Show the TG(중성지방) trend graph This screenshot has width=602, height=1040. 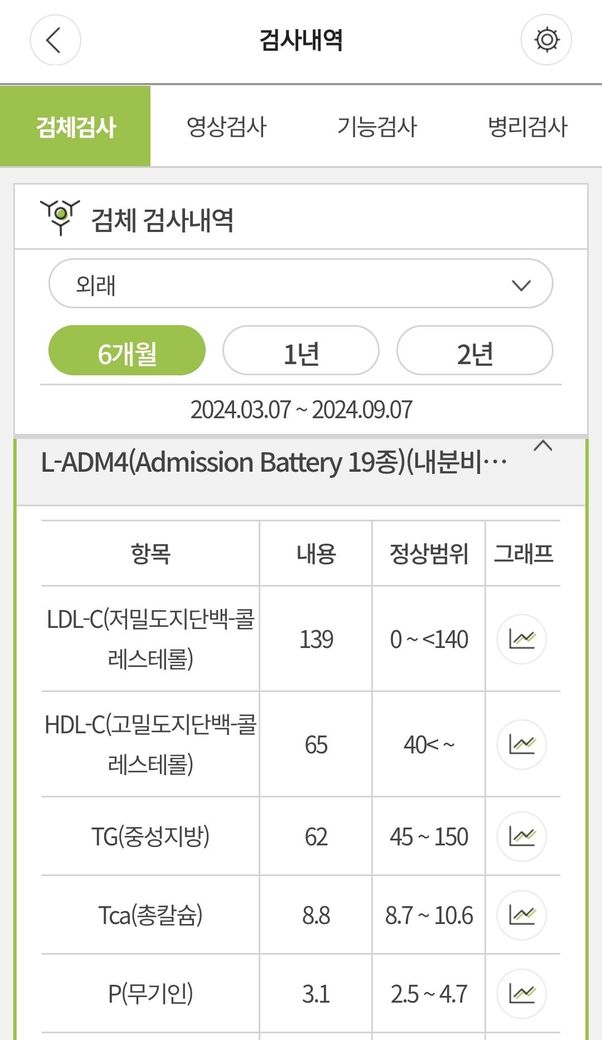coord(521,836)
